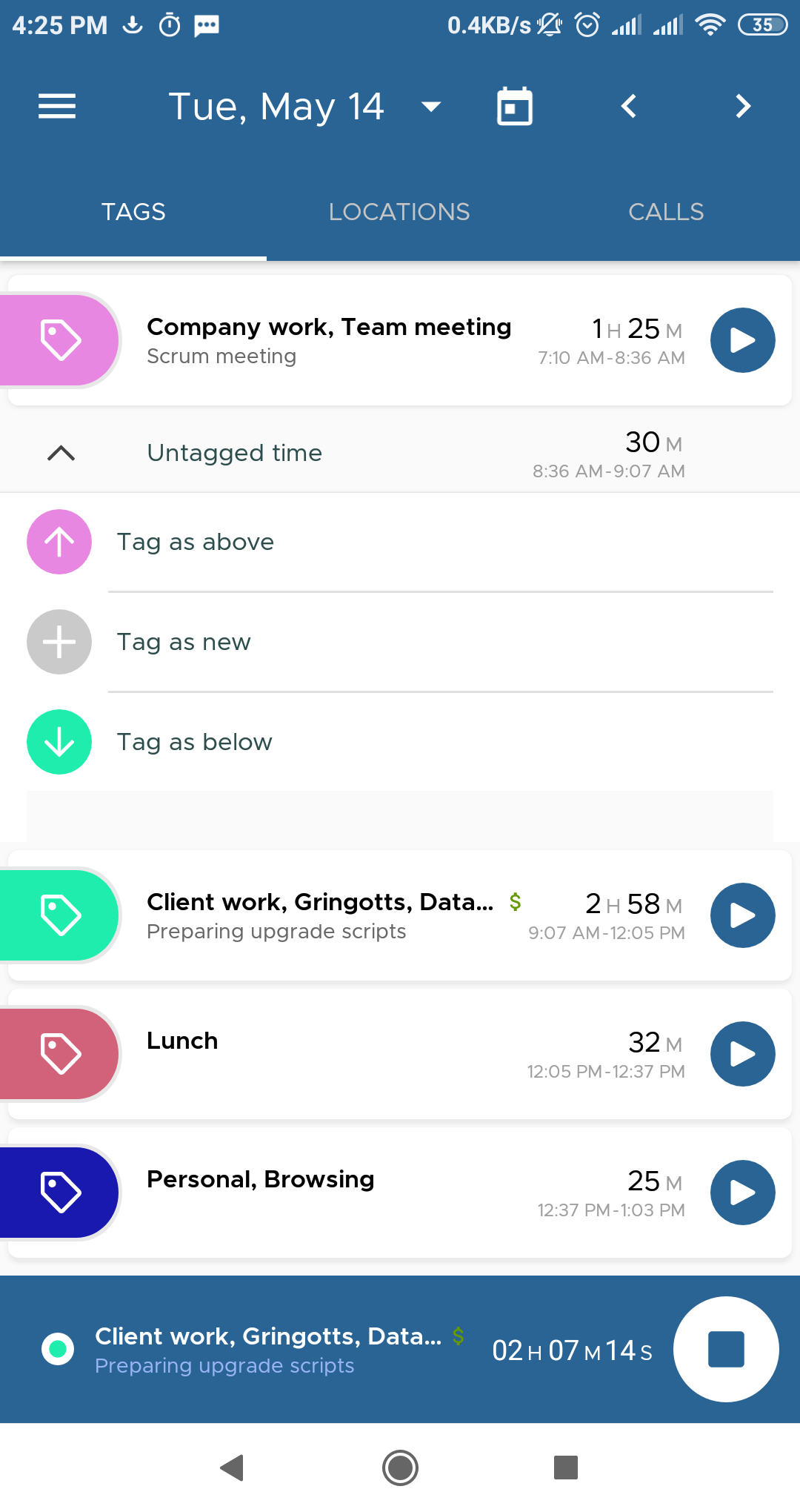Go to the next day
The height and width of the screenshot is (1512, 800).
(x=743, y=107)
